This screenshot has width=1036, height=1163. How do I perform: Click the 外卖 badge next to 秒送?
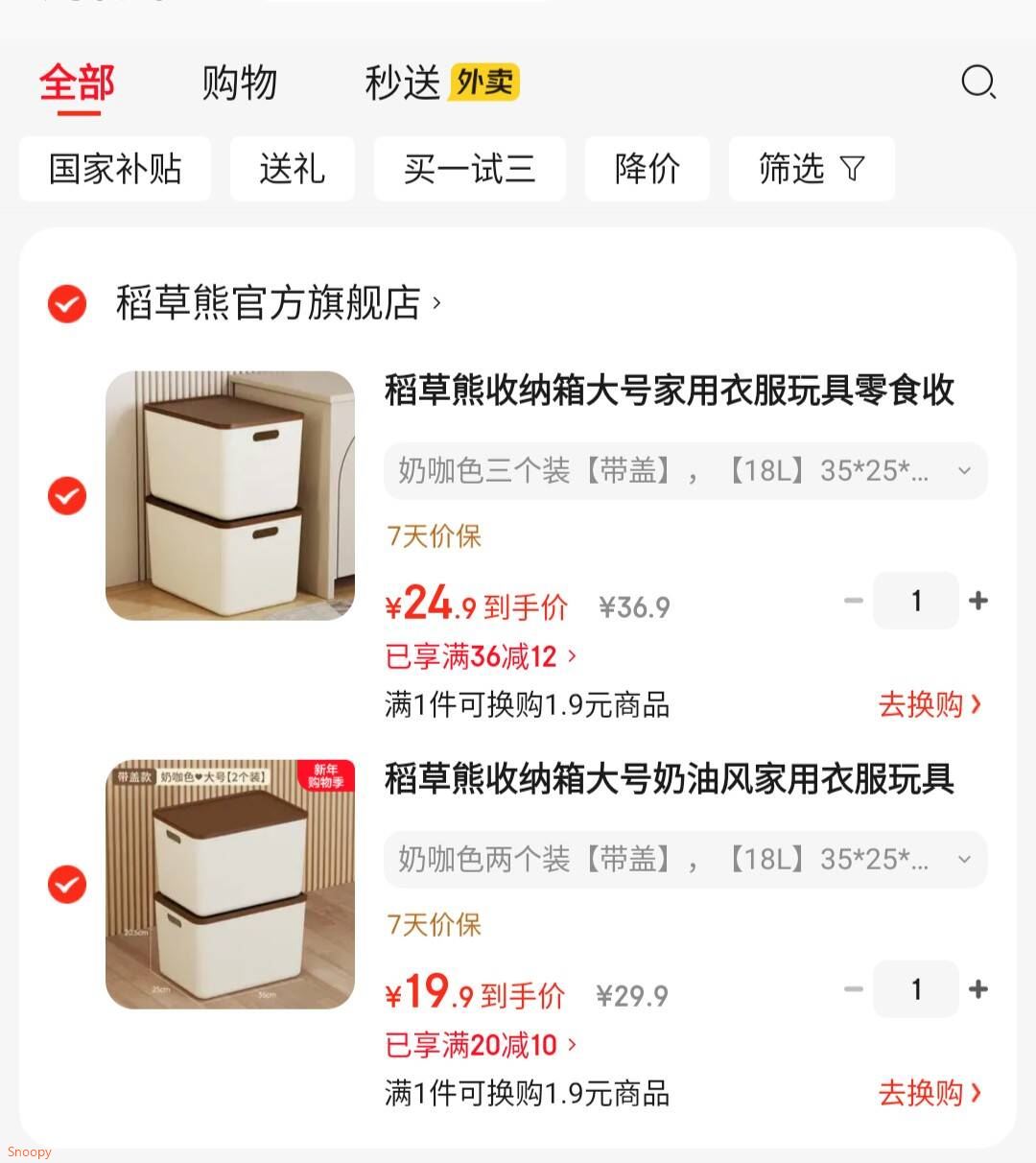pos(483,83)
